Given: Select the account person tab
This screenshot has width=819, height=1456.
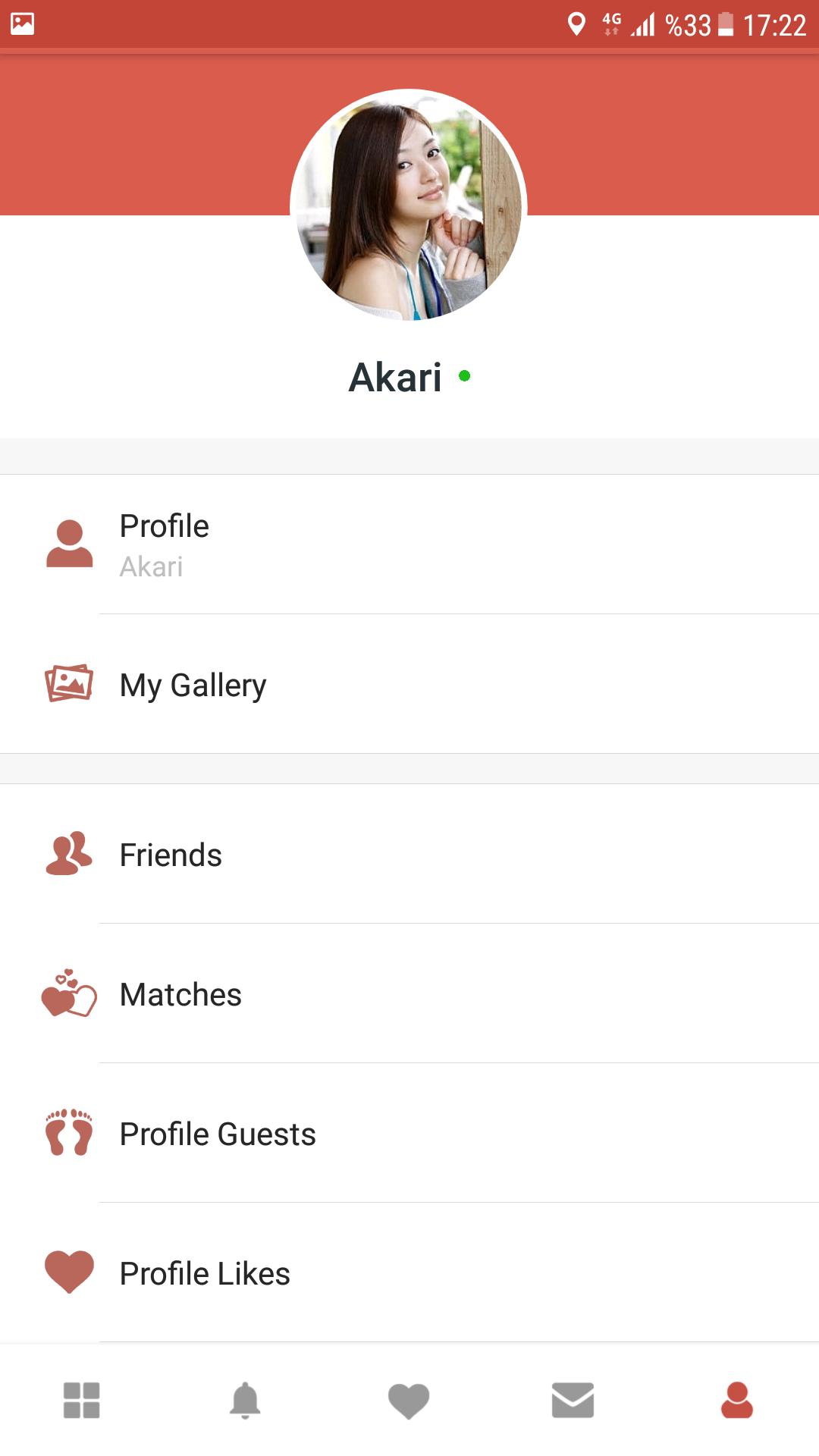Looking at the screenshot, I should tap(736, 1400).
